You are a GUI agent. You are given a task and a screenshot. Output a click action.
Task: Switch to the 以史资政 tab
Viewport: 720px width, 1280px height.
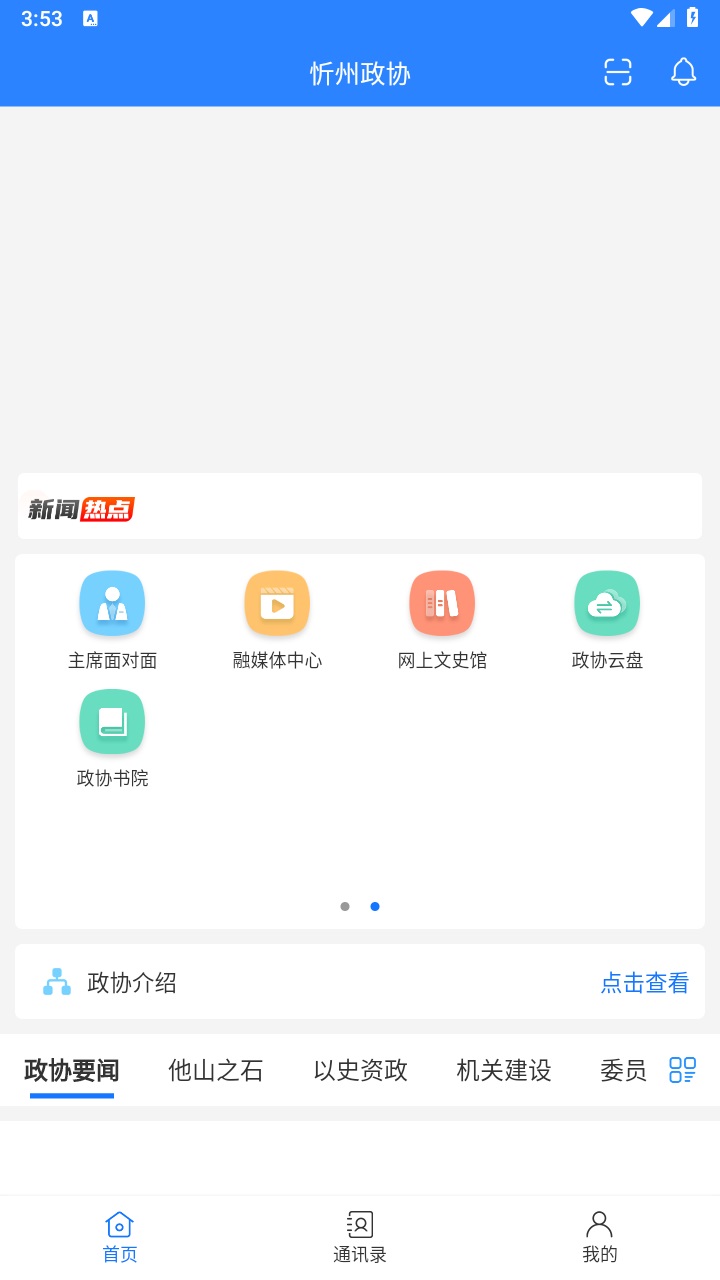(359, 1070)
